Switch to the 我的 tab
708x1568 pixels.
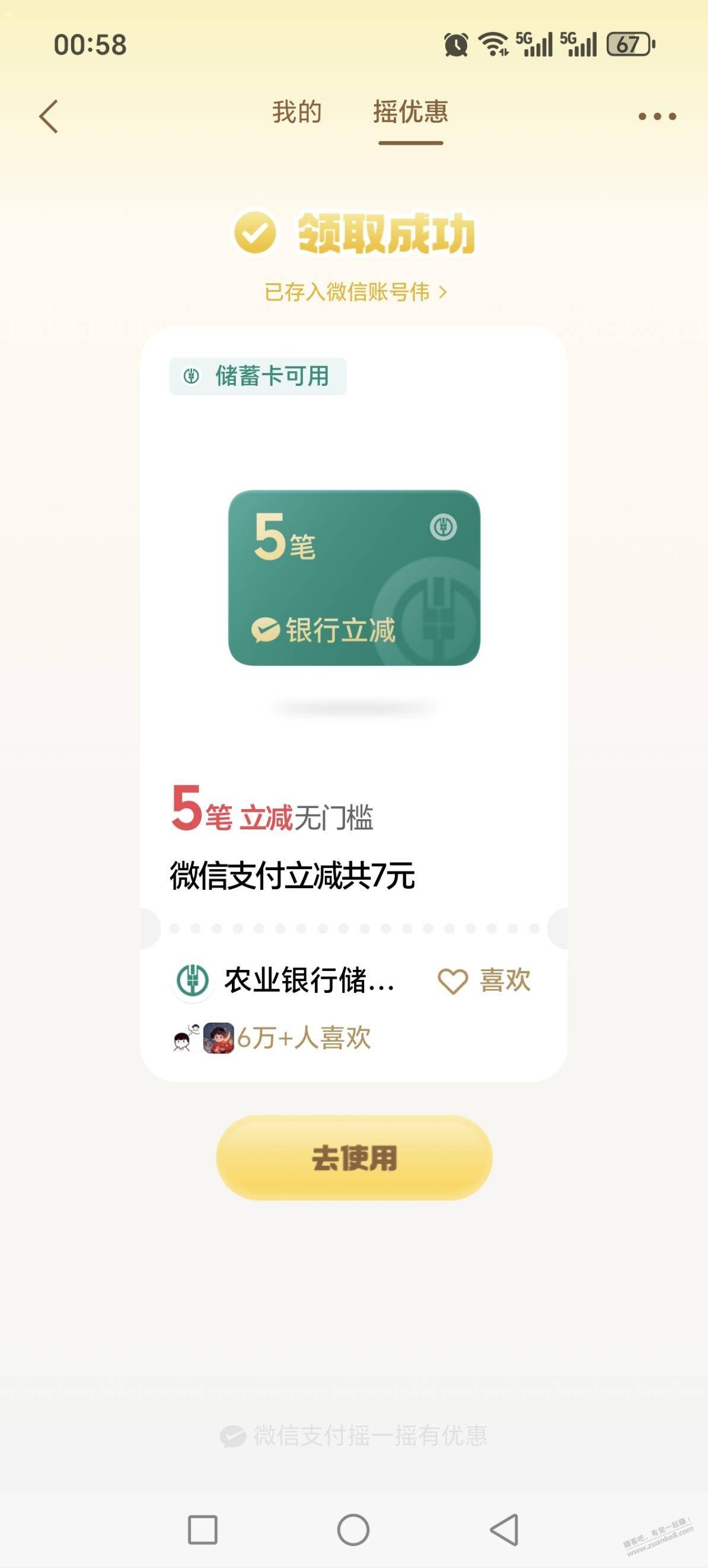click(x=296, y=113)
